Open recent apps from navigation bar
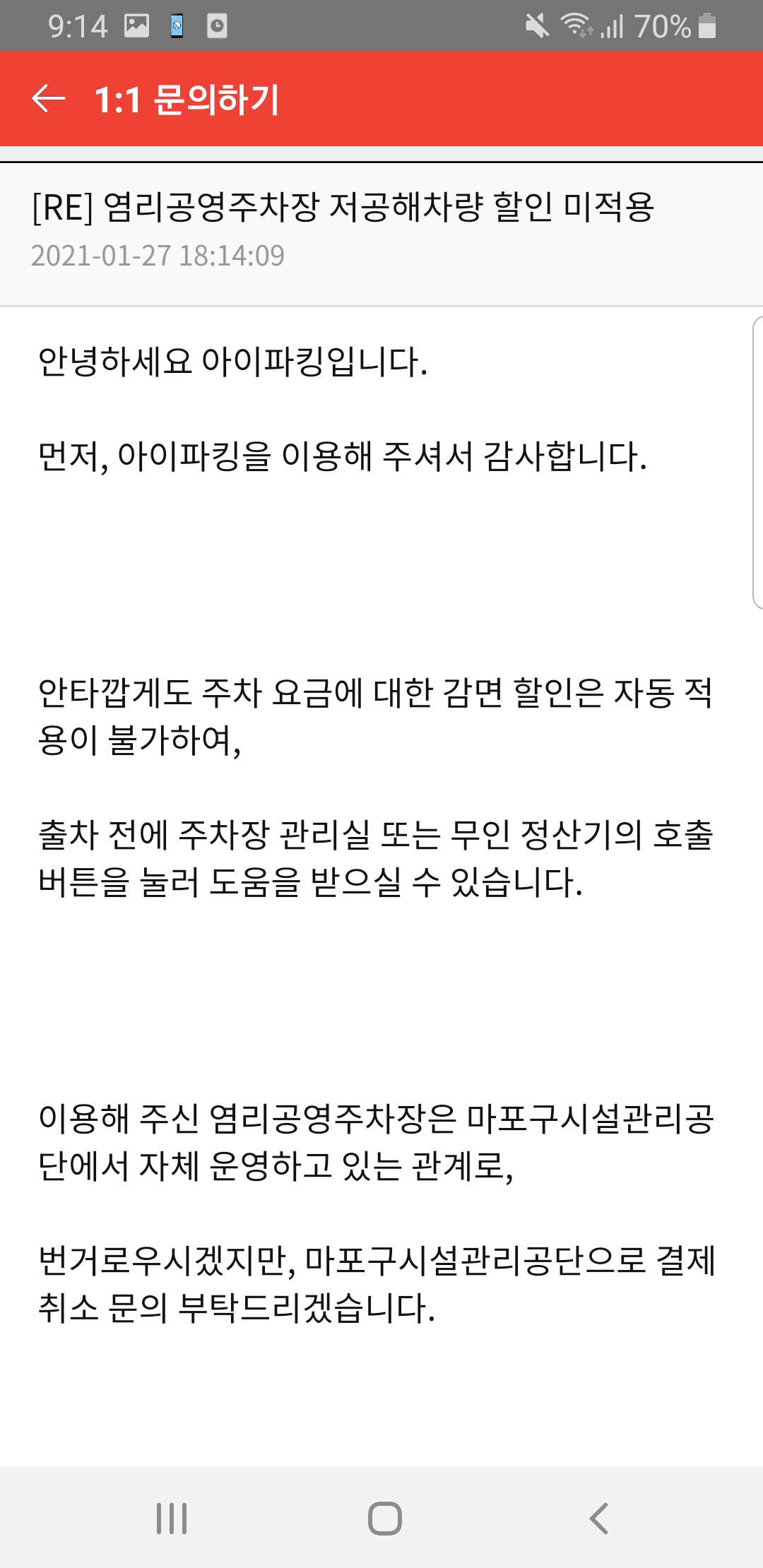 [172, 1518]
